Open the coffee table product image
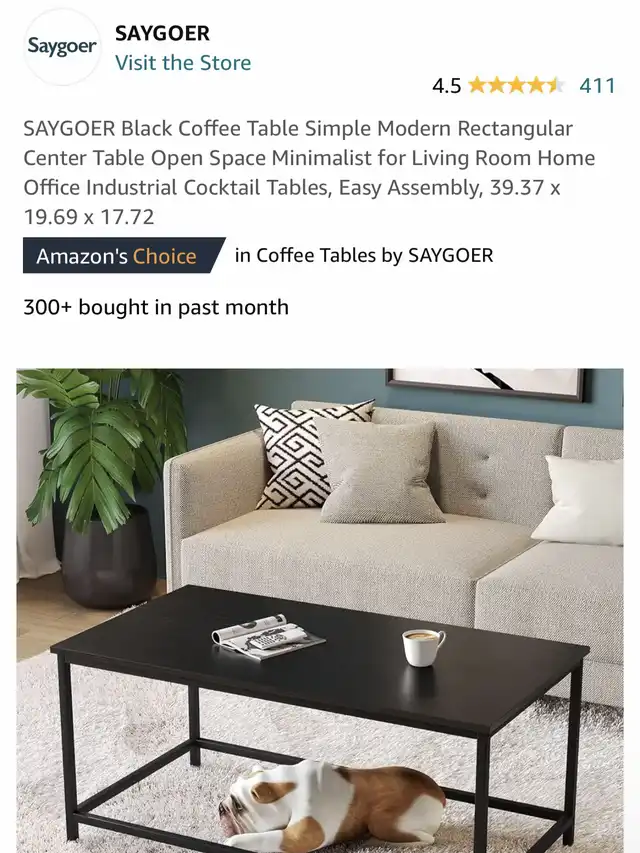Image resolution: width=640 pixels, height=853 pixels. click(x=320, y=610)
